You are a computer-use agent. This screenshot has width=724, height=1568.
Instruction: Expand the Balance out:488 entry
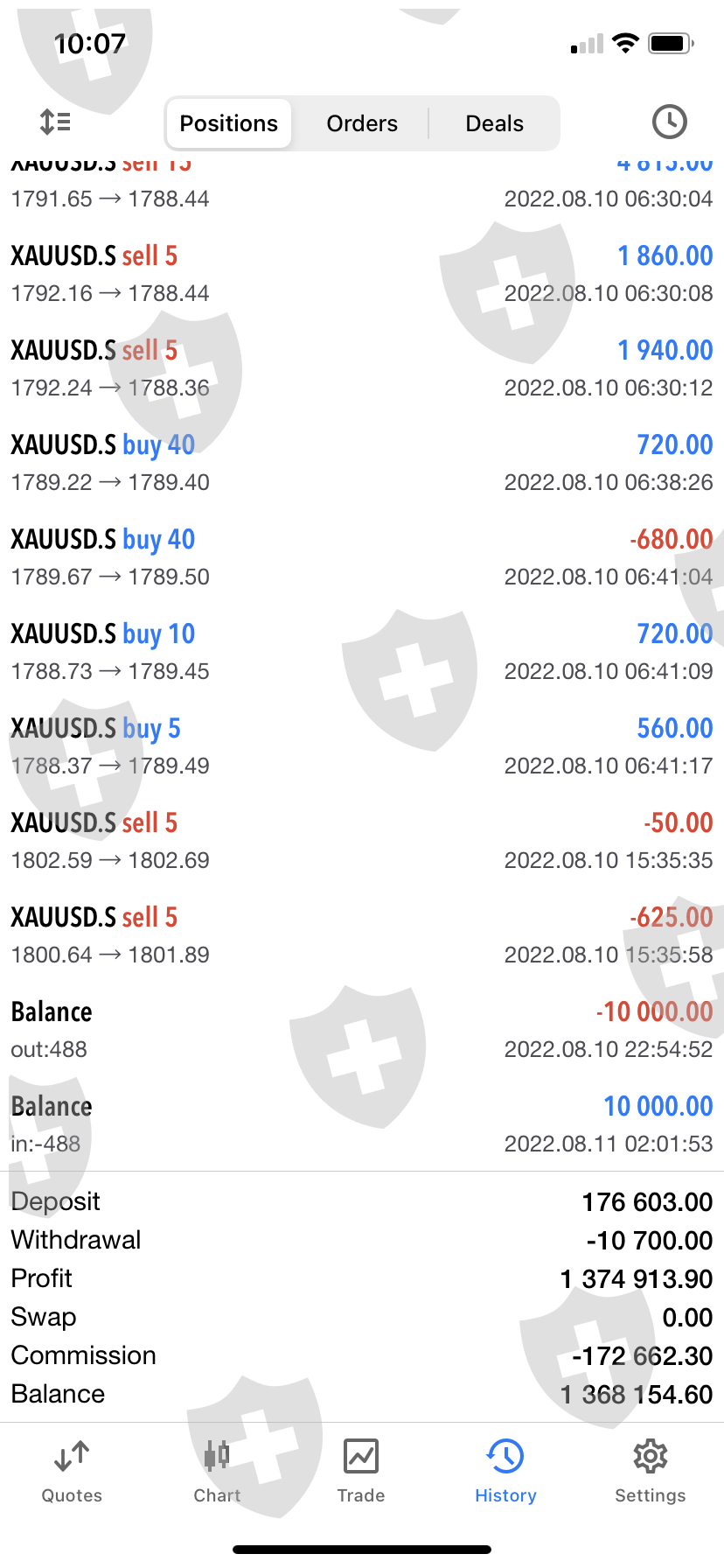pos(362,1030)
